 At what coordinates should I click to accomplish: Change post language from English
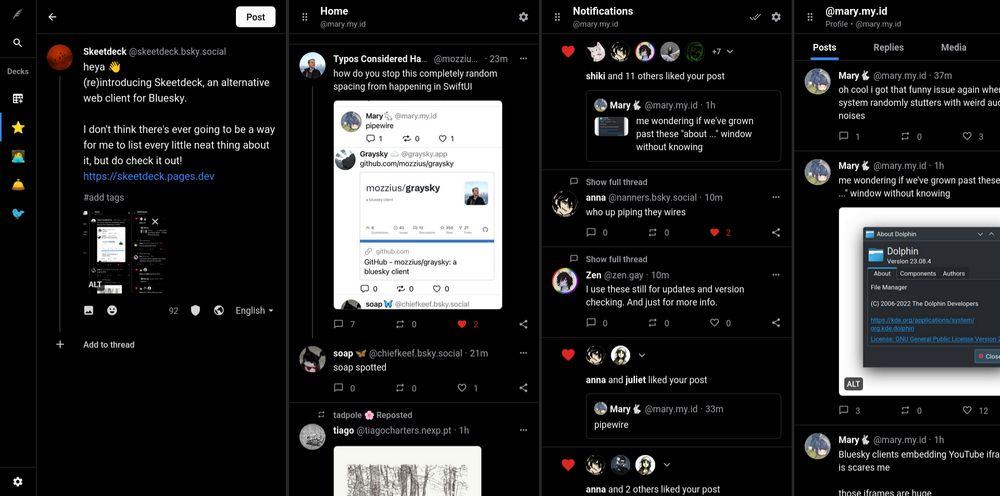point(254,310)
